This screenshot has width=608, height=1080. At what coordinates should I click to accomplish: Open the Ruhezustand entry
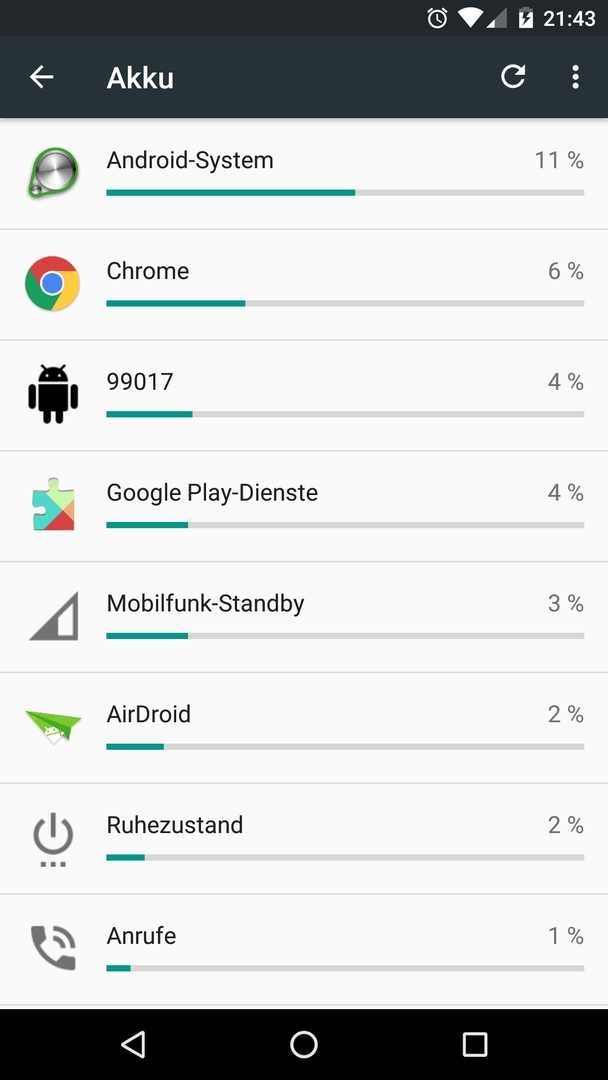click(x=304, y=839)
